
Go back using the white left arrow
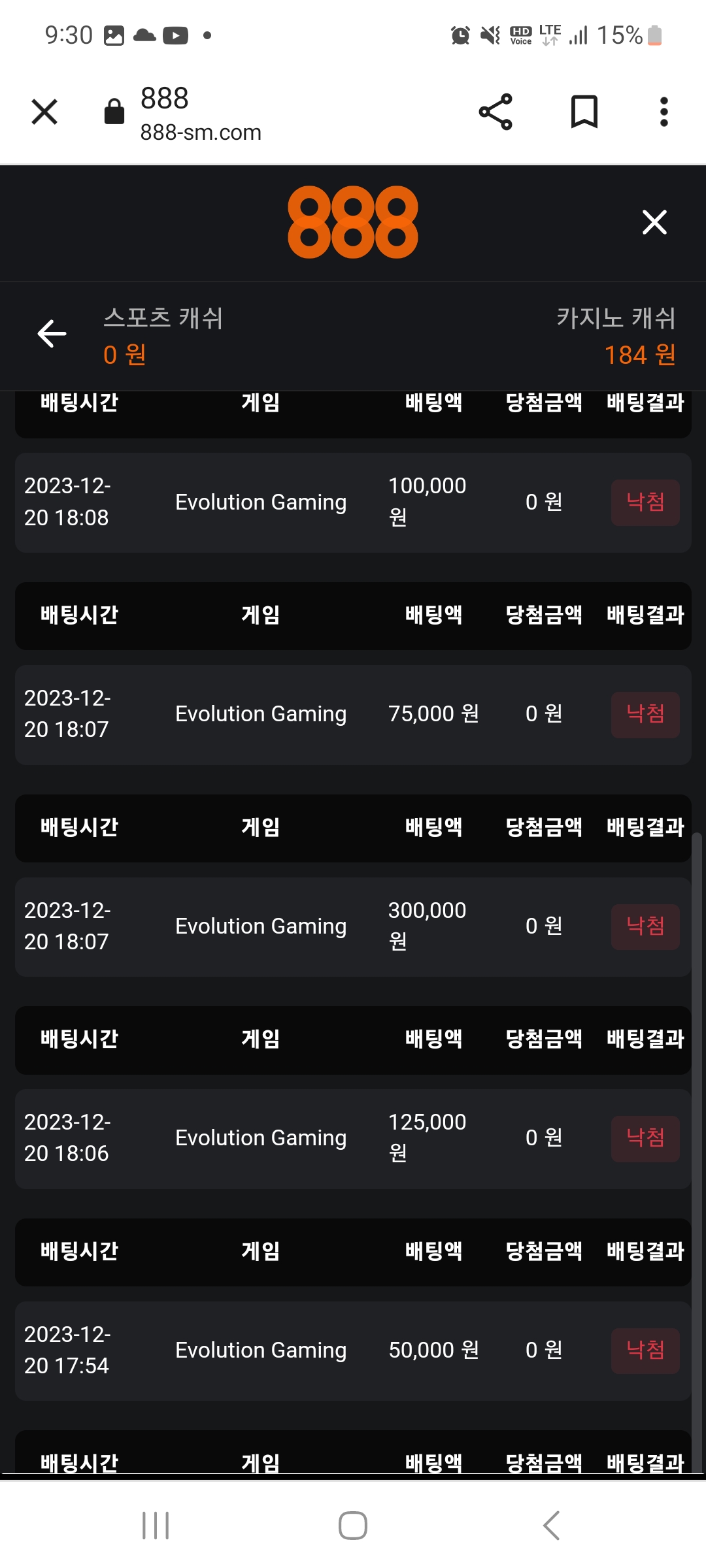[x=52, y=334]
